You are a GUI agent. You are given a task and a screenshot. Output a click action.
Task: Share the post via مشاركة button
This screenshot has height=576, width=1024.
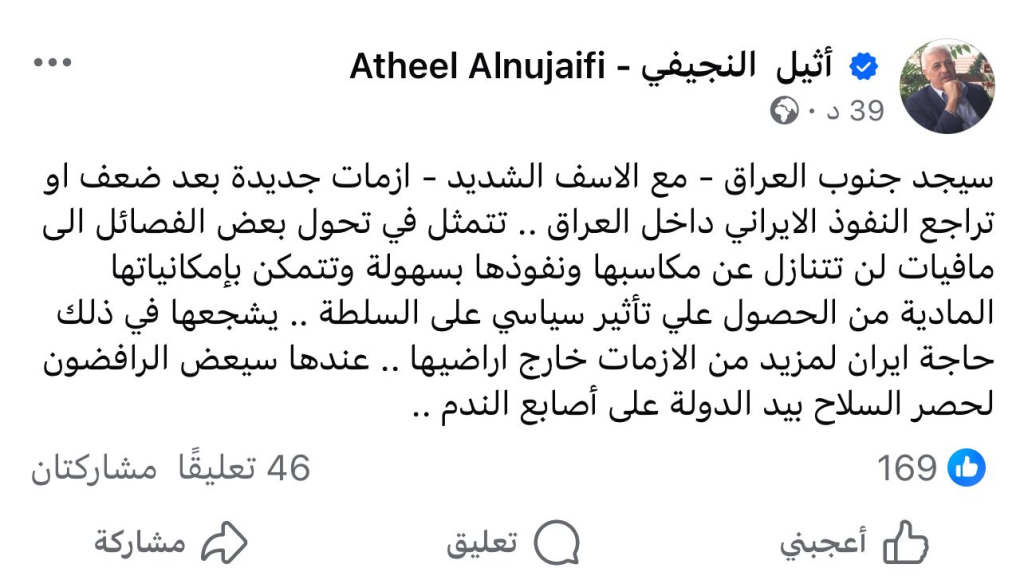click(x=170, y=544)
